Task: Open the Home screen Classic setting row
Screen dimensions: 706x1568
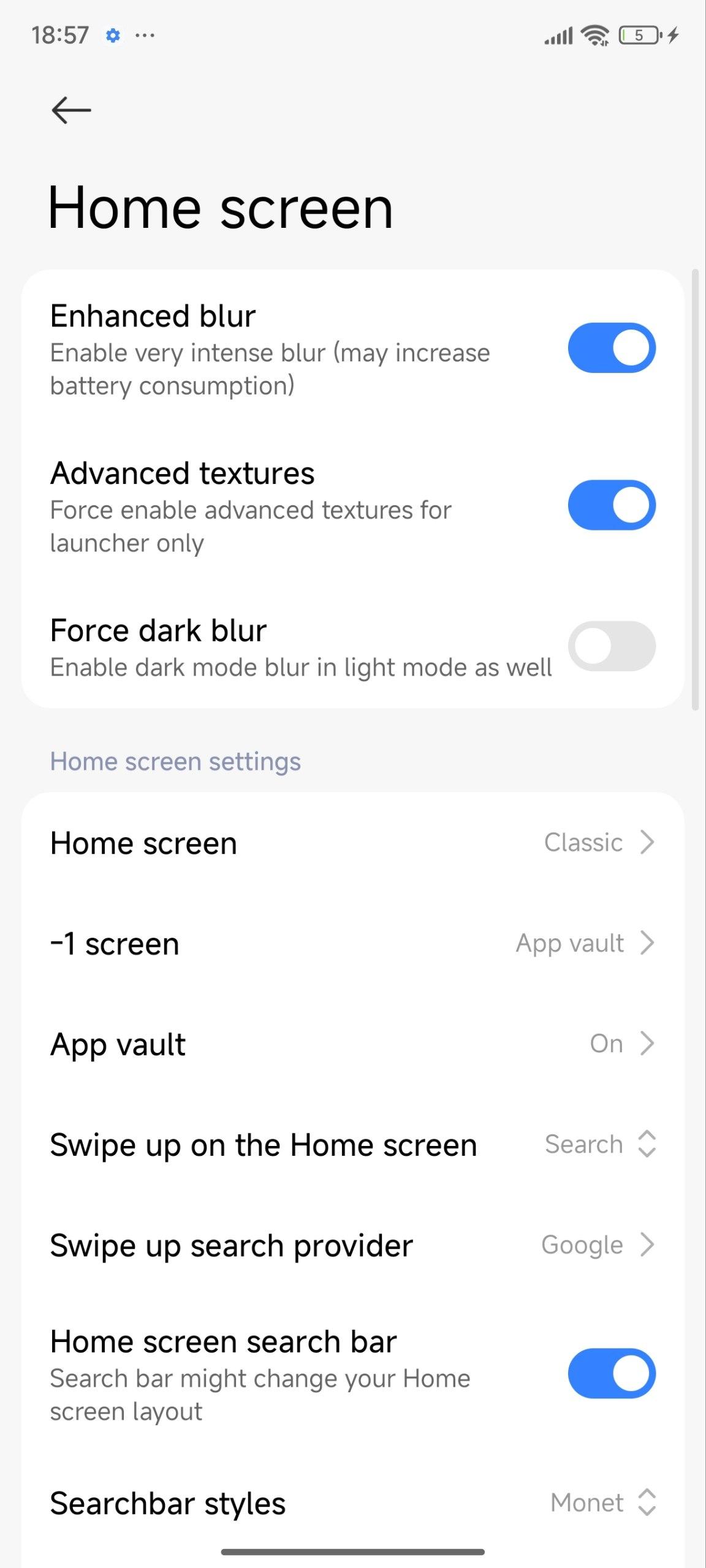Action: coord(353,843)
